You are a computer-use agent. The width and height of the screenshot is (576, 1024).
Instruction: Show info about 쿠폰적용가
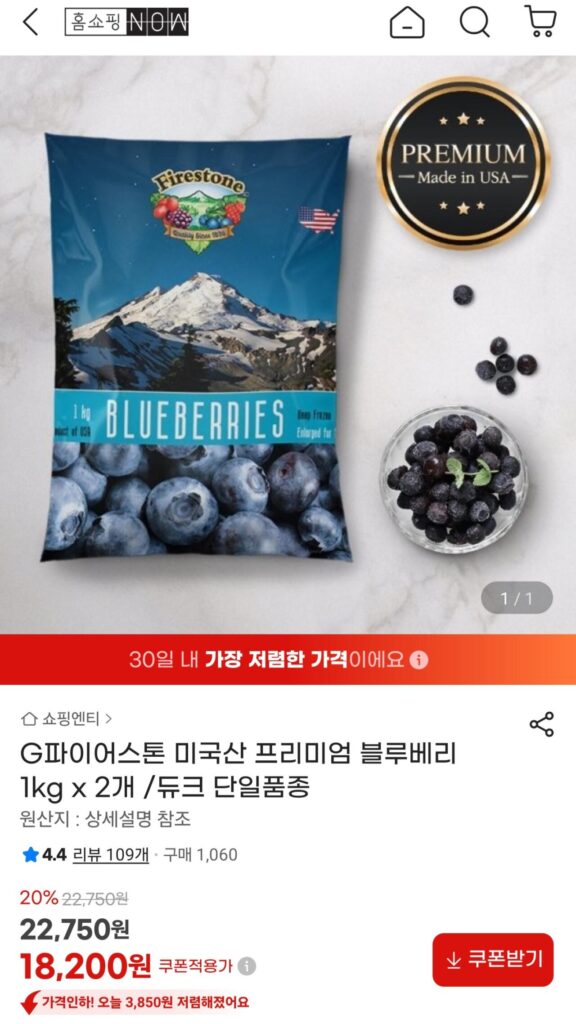coord(246,966)
